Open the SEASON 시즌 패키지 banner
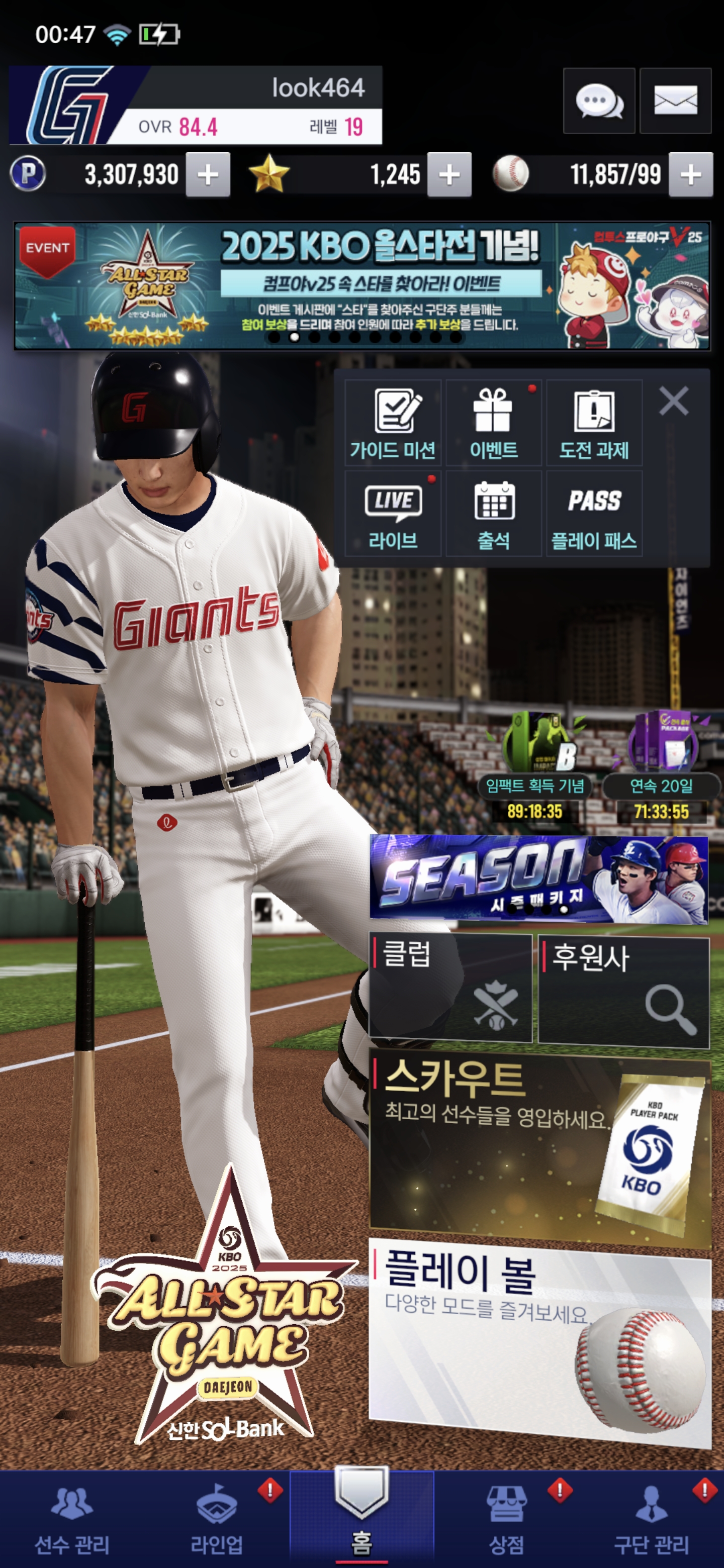Screen dimensions: 724x1568 coord(538,879)
